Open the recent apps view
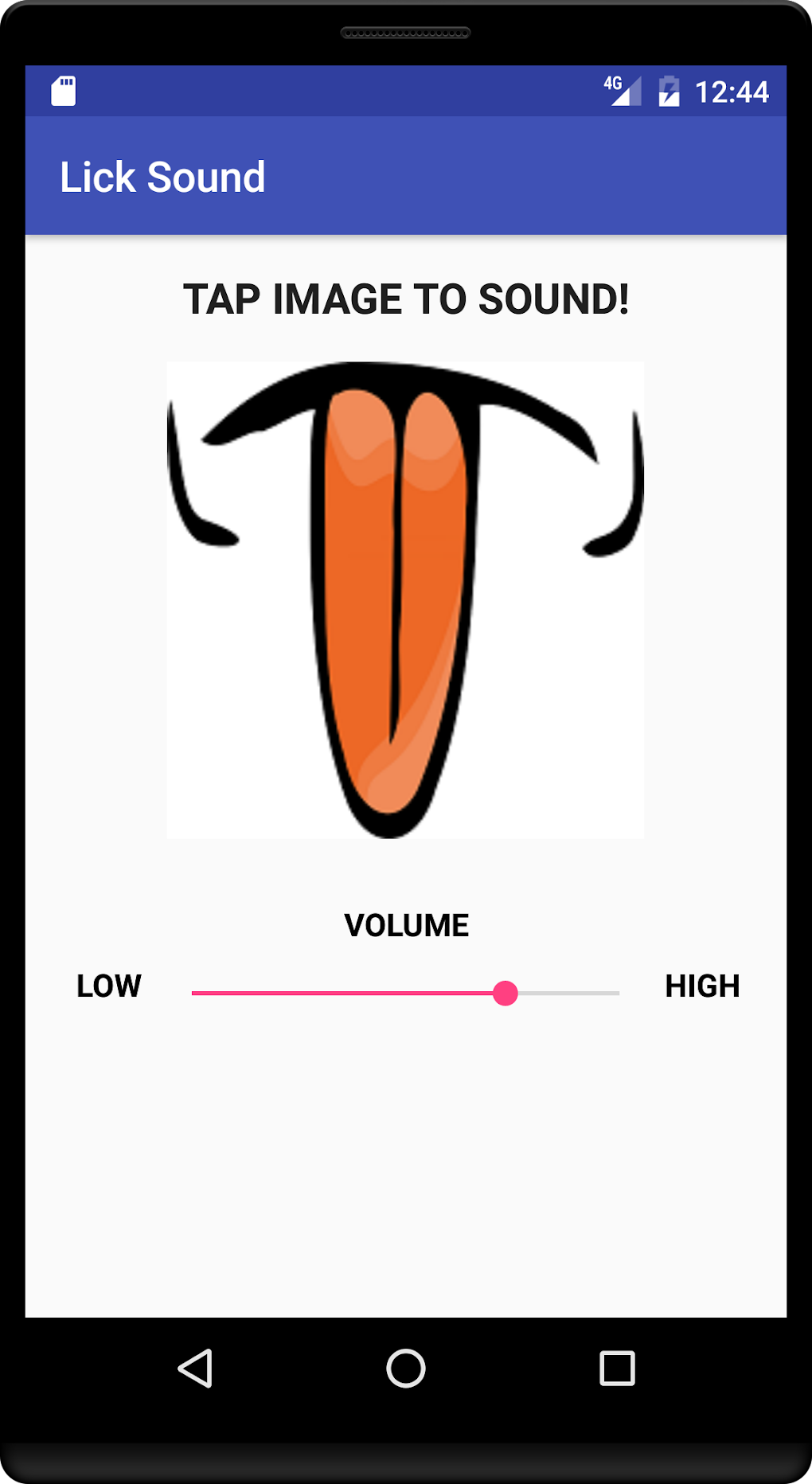Image resolution: width=812 pixels, height=1484 pixels. 617,1369
